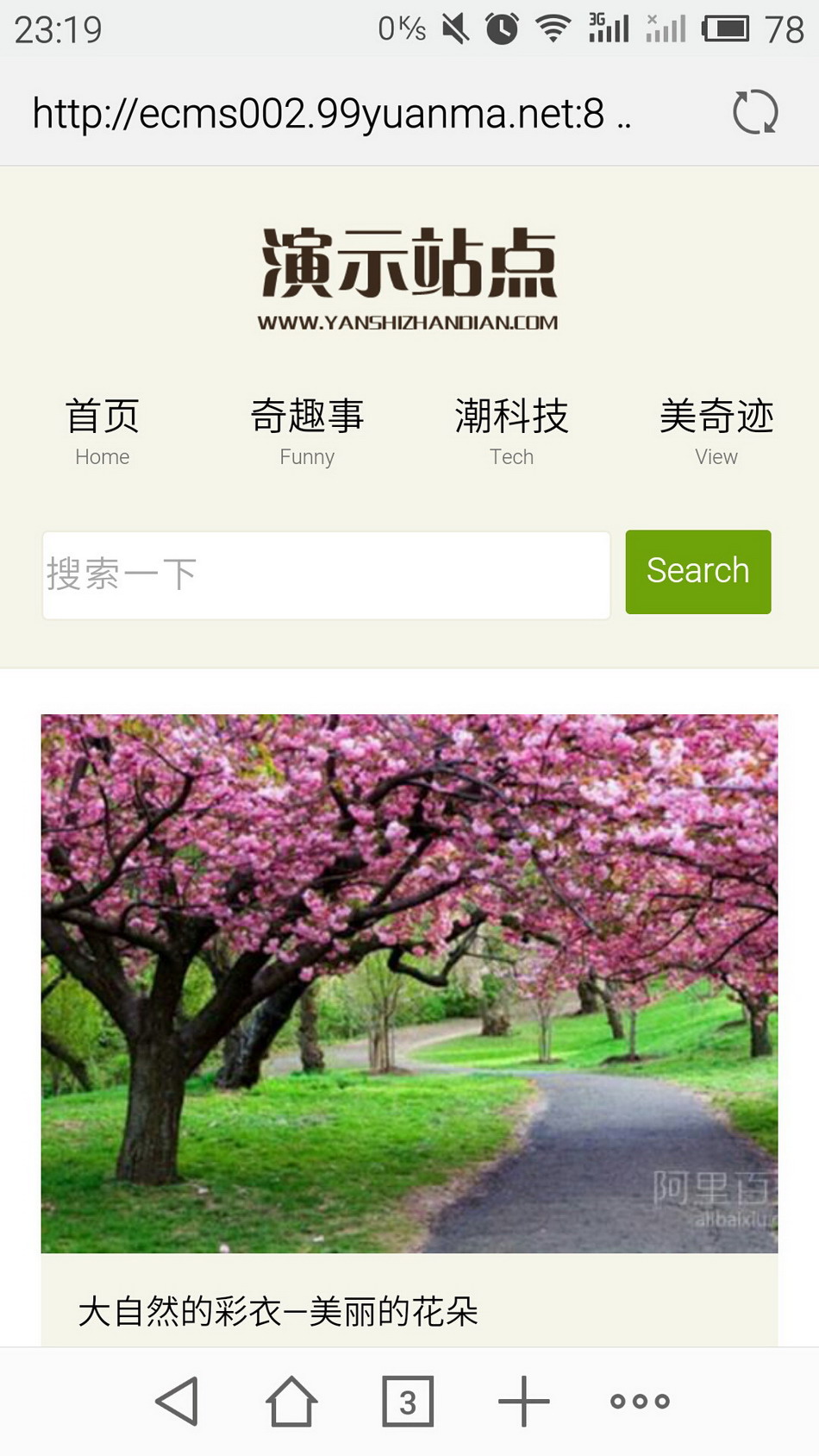The width and height of the screenshot is (819, 1456).
Task: Go to the 潮科技 Tech section
Action: click(511, 431)
